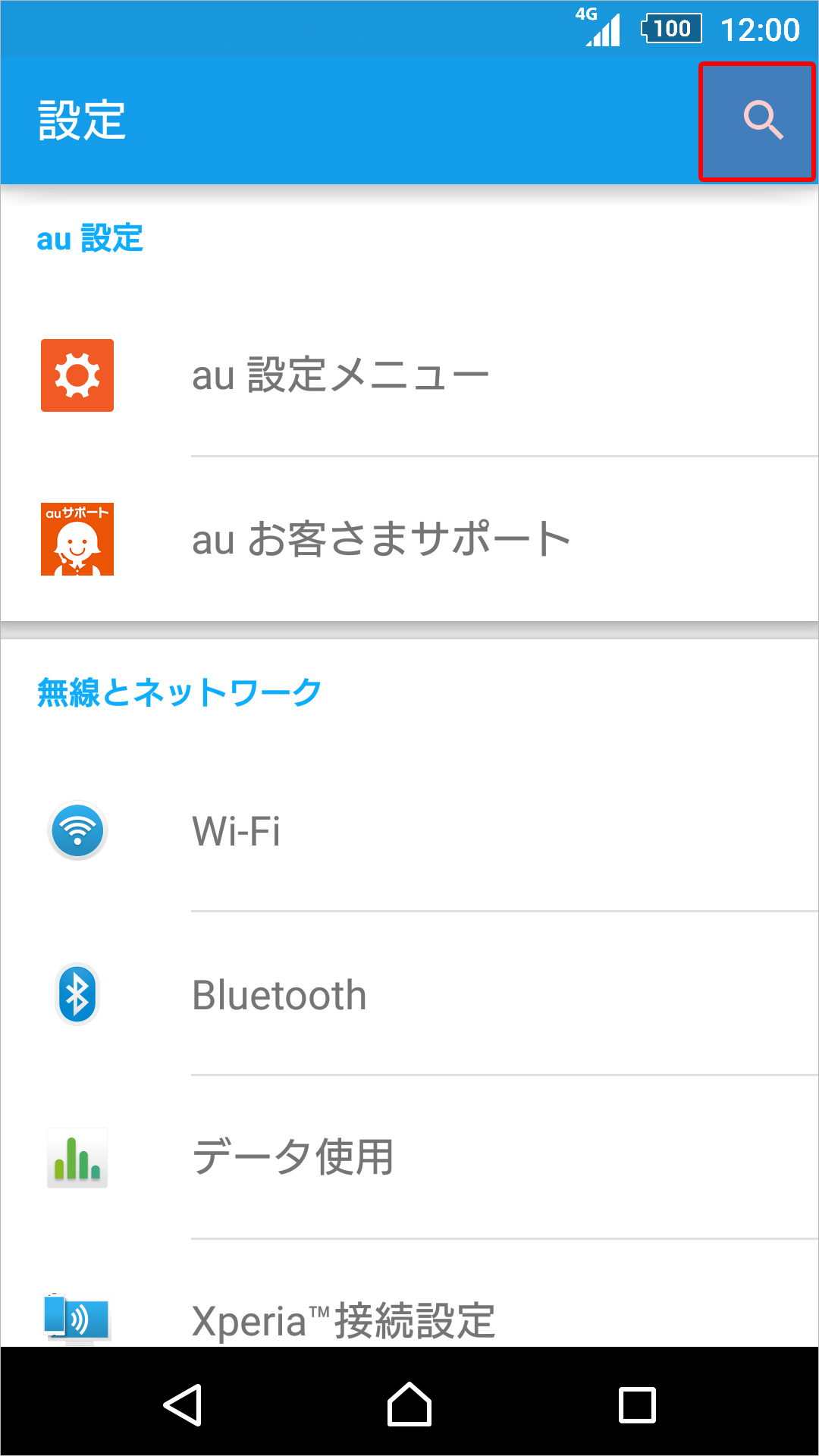
Task: Open データ使用 settings
Action: click(x=293, y=1157)
